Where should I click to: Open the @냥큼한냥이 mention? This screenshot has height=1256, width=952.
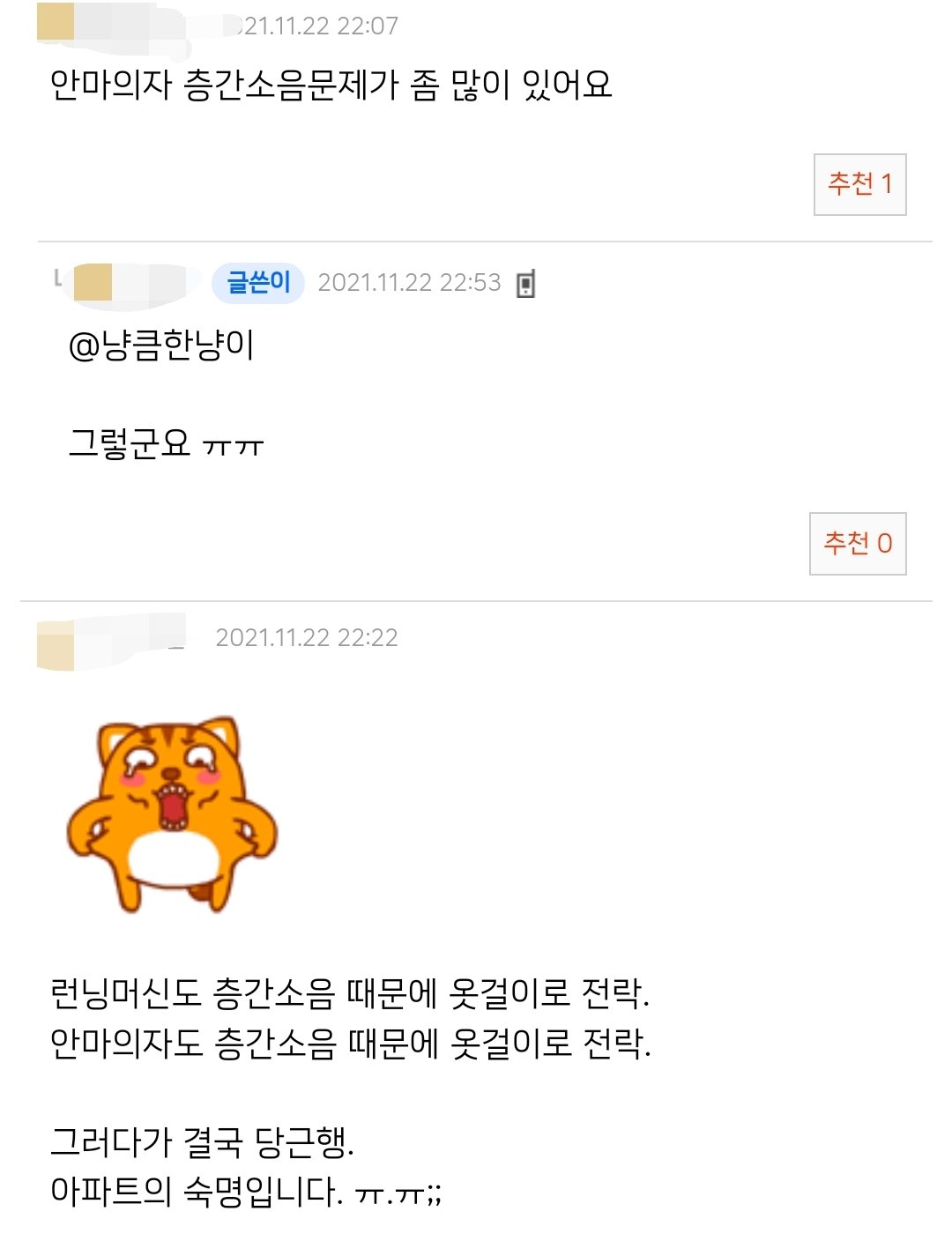coord(161,345)
